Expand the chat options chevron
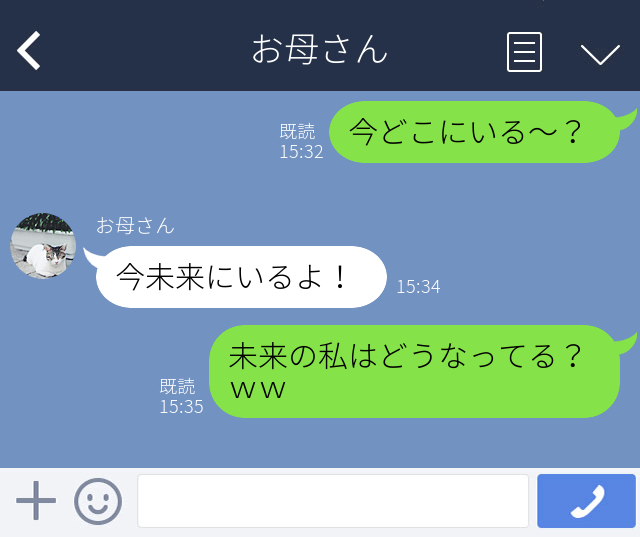The image size is (640, 537). point(600,53)
